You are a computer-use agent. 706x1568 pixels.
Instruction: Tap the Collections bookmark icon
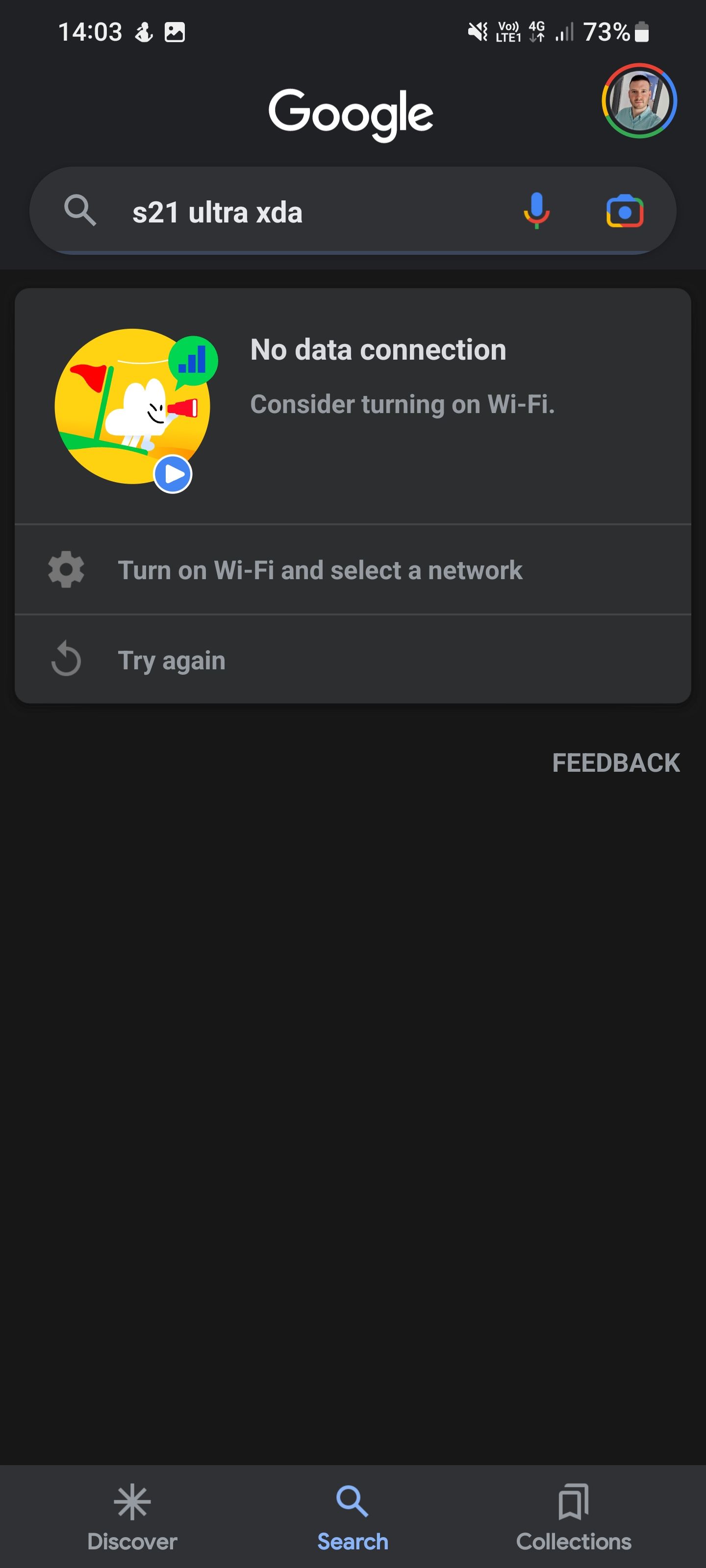click(573, 1501)
